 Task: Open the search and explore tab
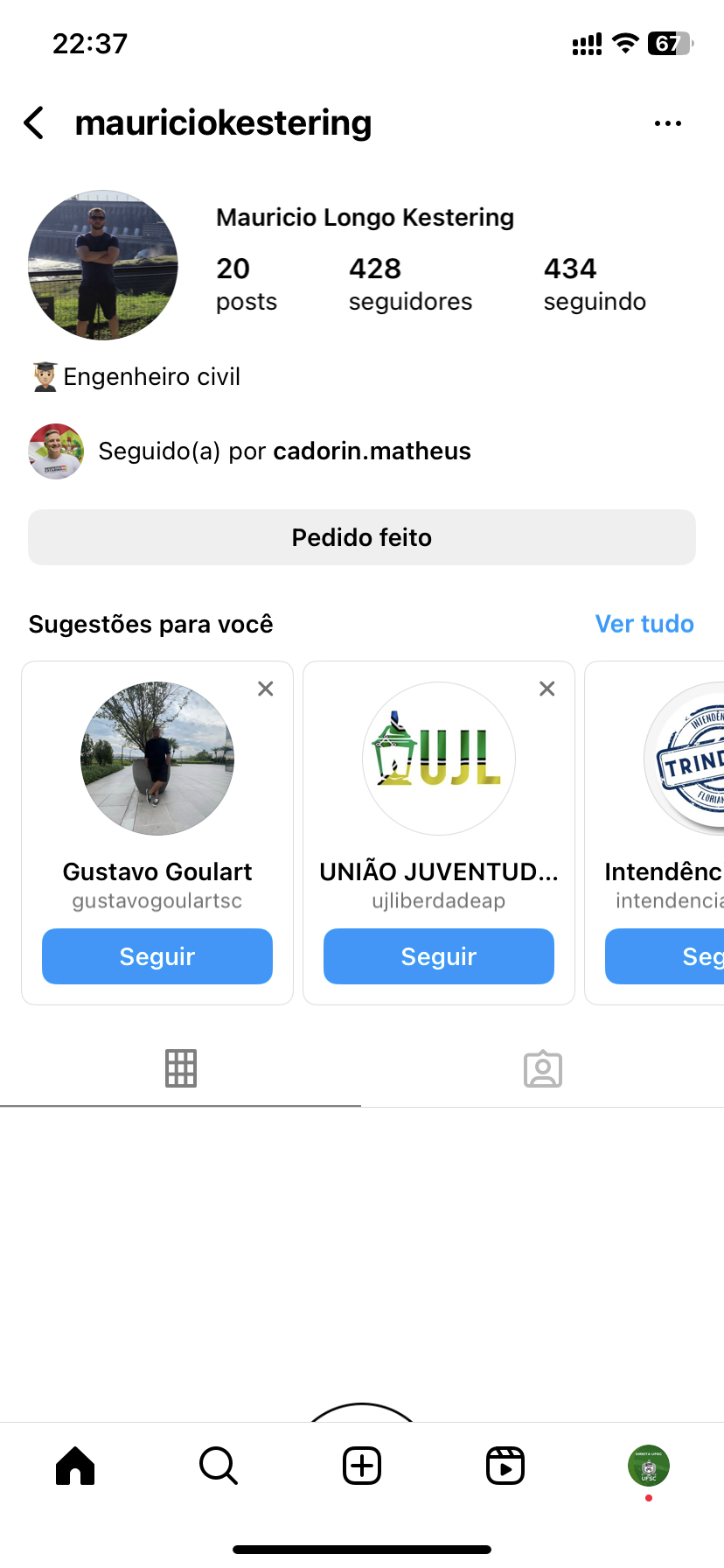(219, 1466)
